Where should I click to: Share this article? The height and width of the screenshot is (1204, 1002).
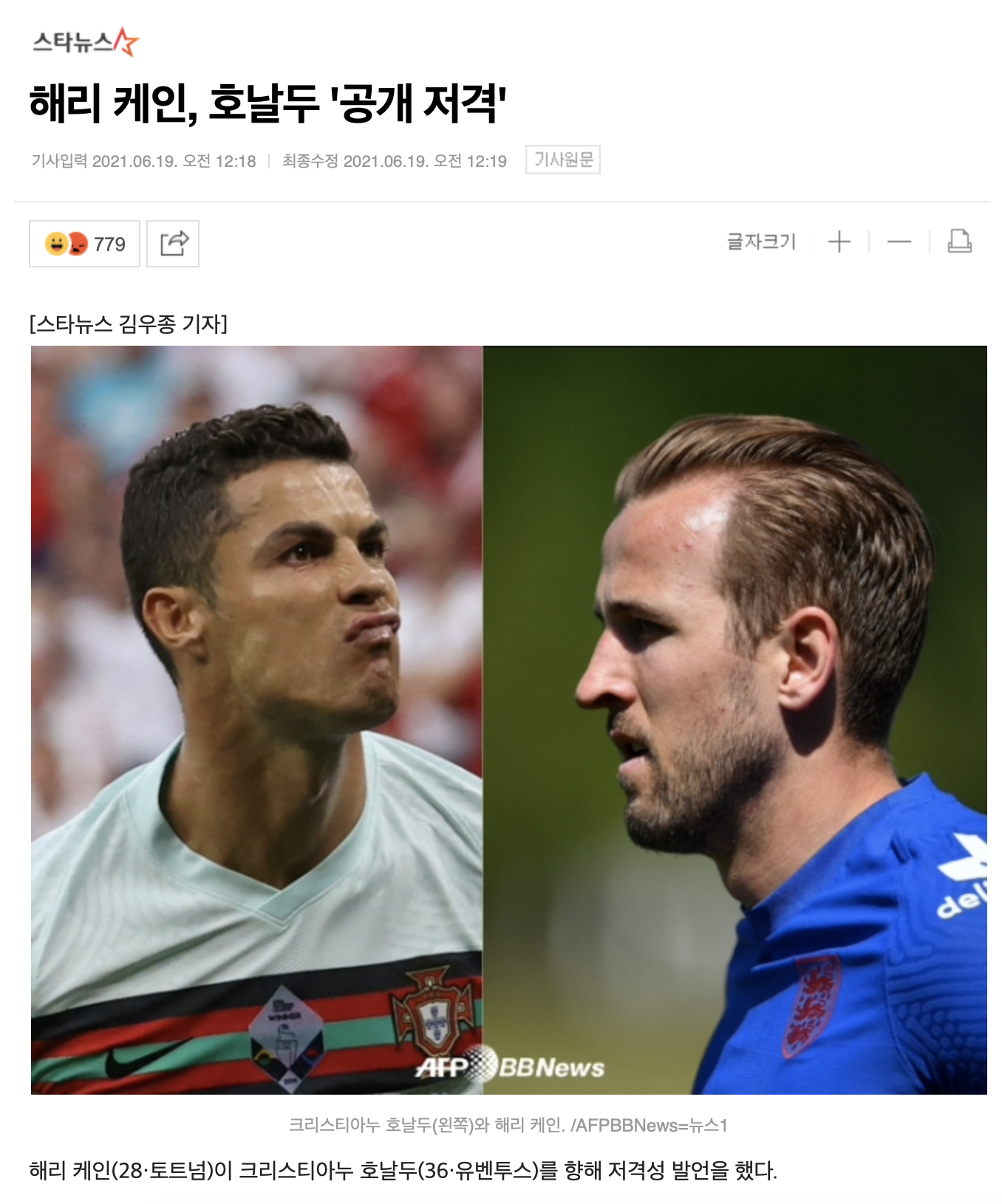[x=173, y=244]
